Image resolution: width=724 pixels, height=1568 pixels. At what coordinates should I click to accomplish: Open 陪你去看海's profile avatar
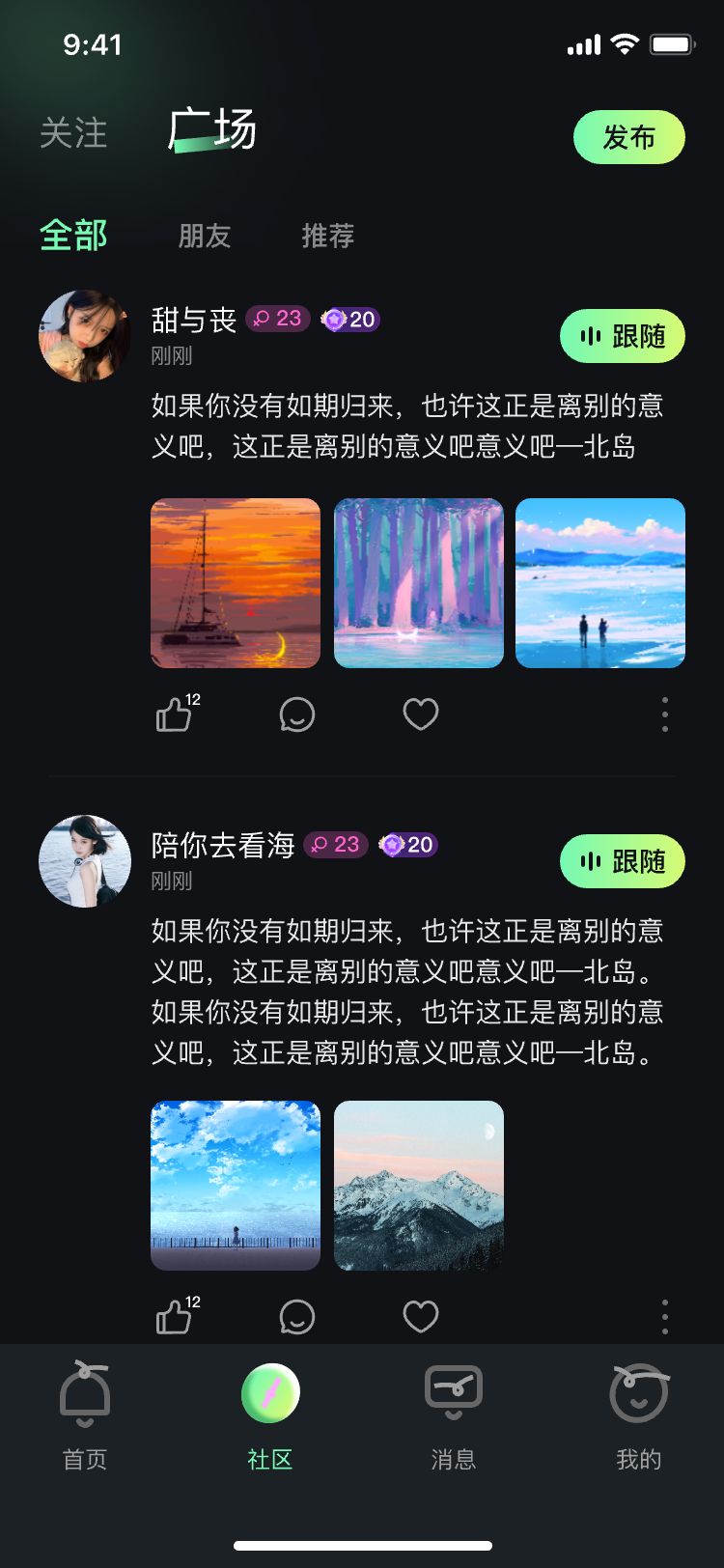[84, 861]
